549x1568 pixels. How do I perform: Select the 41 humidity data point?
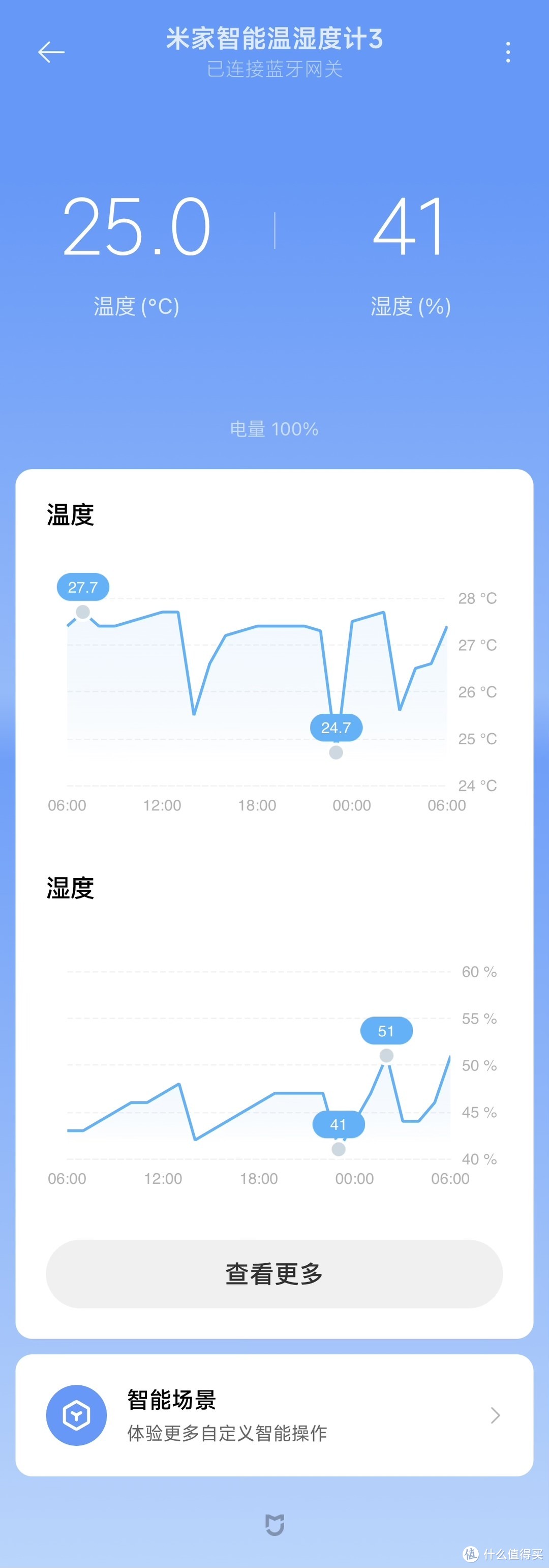click(x=339, y=1124)
